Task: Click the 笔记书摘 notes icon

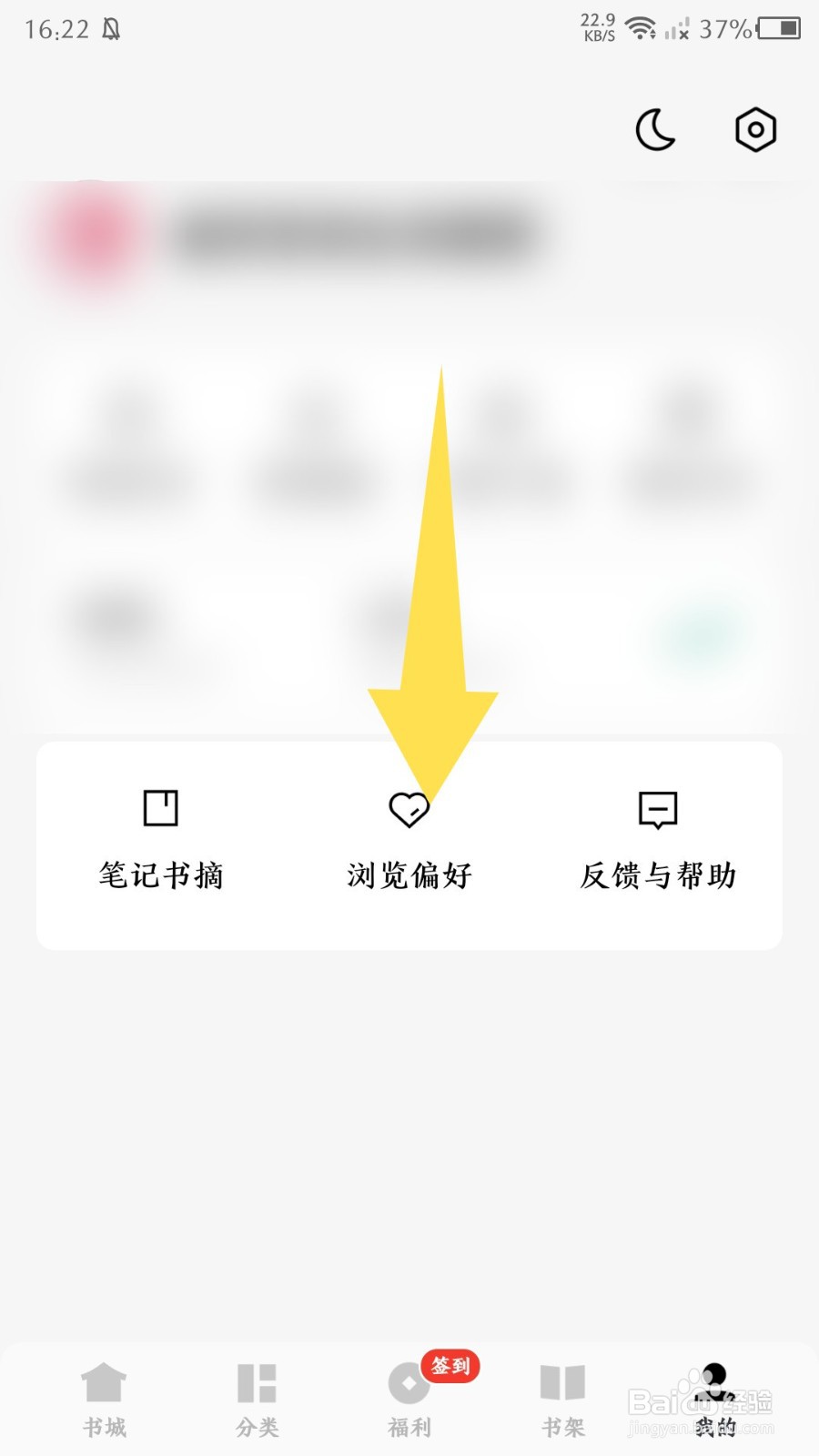Action: pyautogui.click(x=160, y=808)
